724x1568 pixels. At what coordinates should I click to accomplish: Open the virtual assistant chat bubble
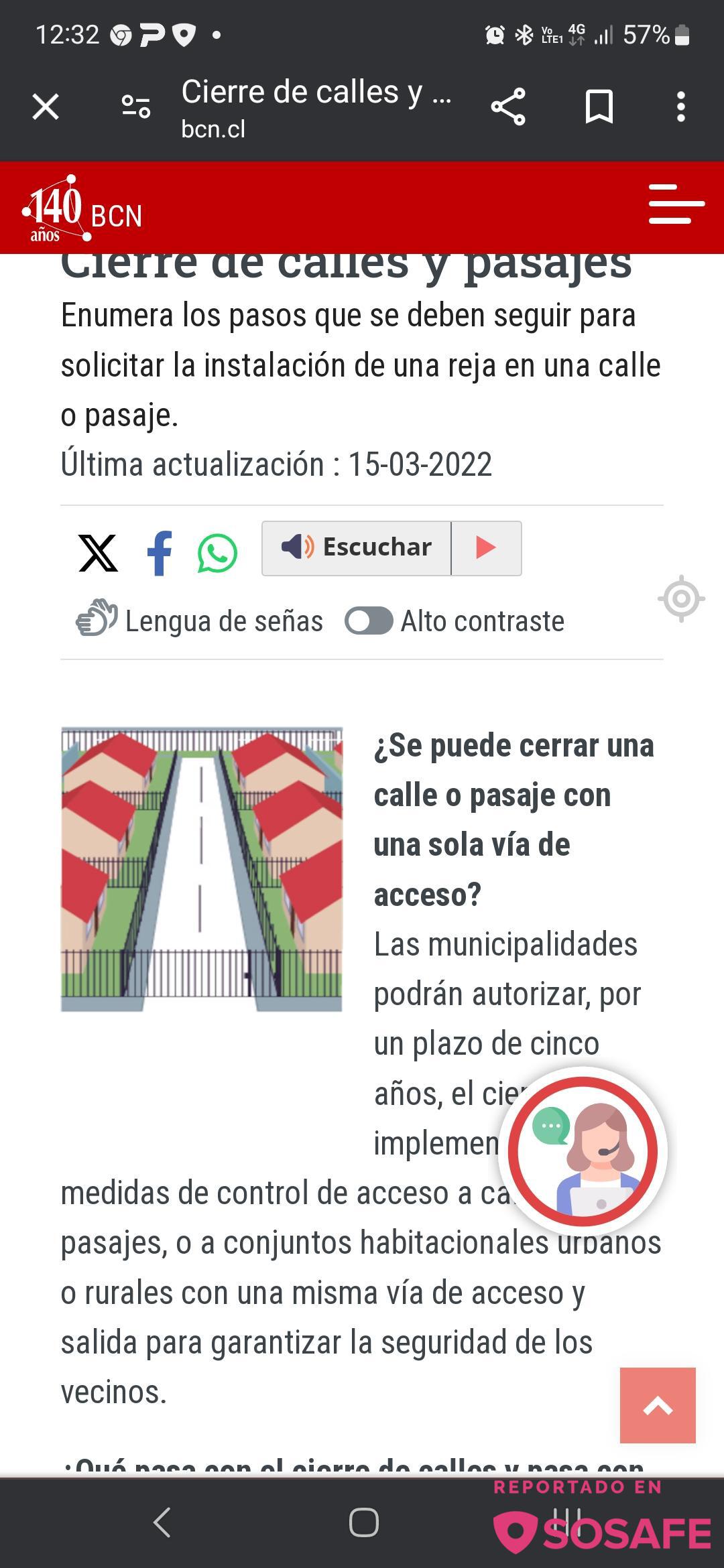tap(582, 1151)
